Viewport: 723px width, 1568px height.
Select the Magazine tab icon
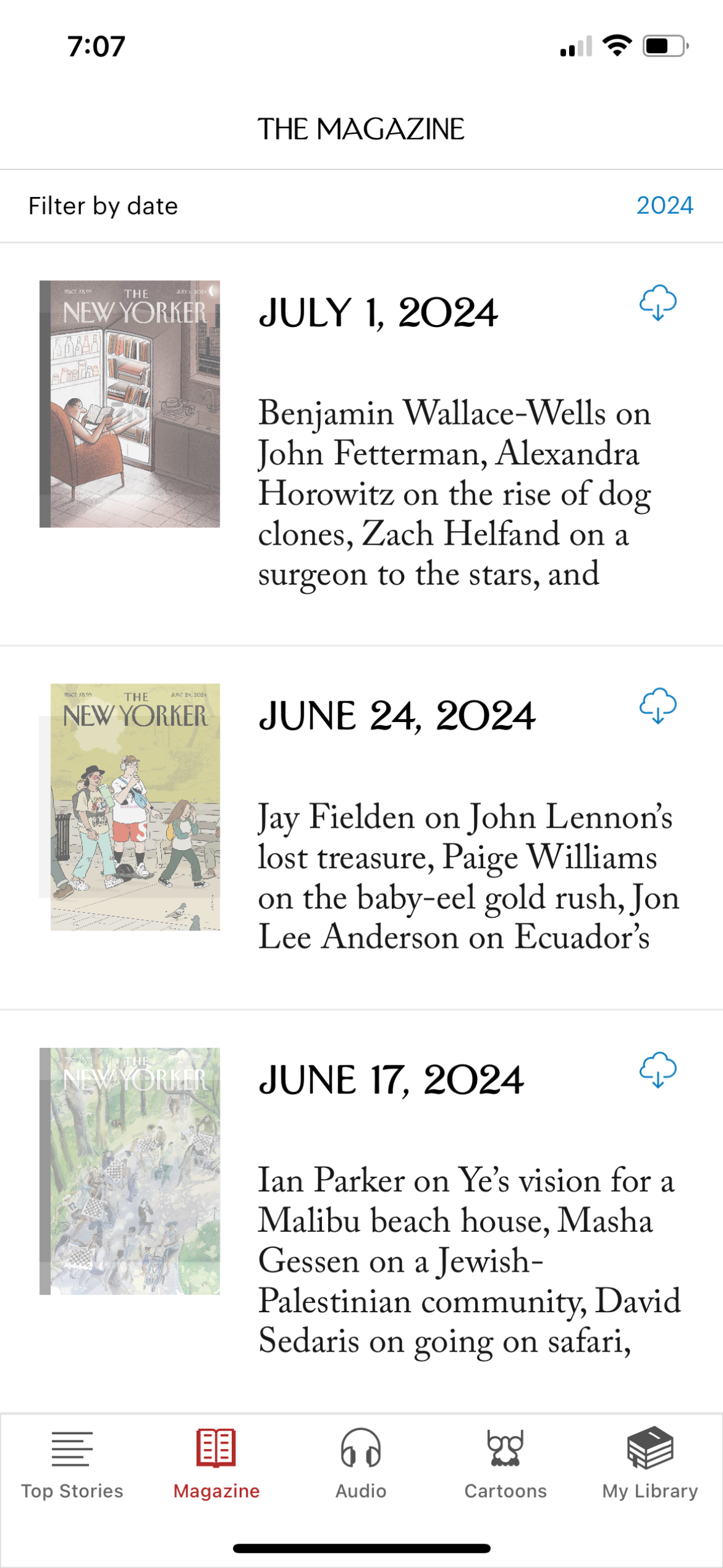click(x=216, y=1448)
